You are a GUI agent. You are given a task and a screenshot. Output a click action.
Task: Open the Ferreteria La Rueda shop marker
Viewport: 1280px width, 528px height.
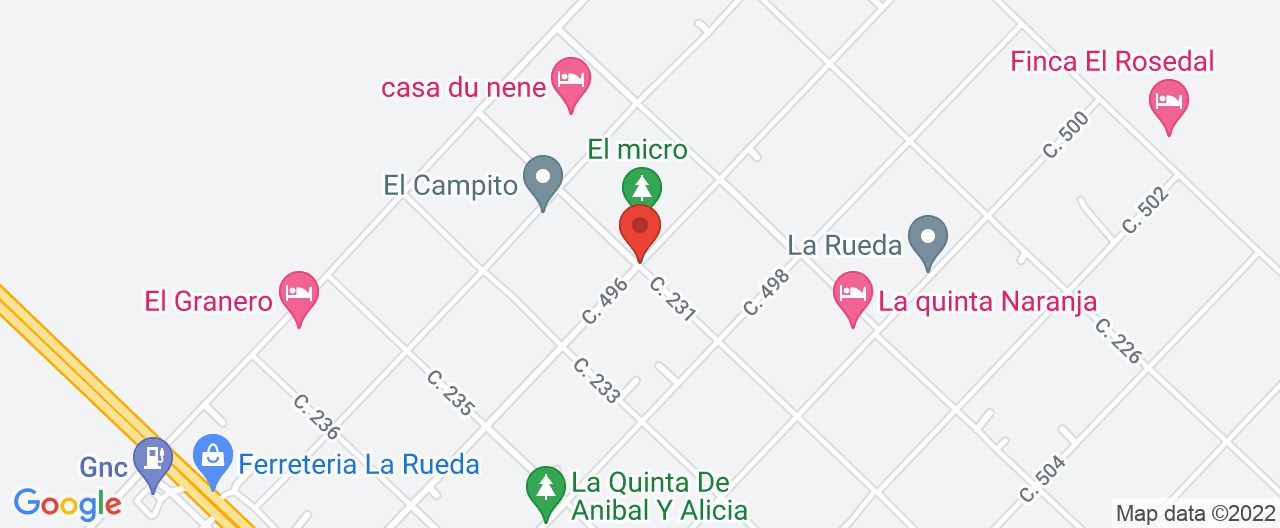coord(213,457)
